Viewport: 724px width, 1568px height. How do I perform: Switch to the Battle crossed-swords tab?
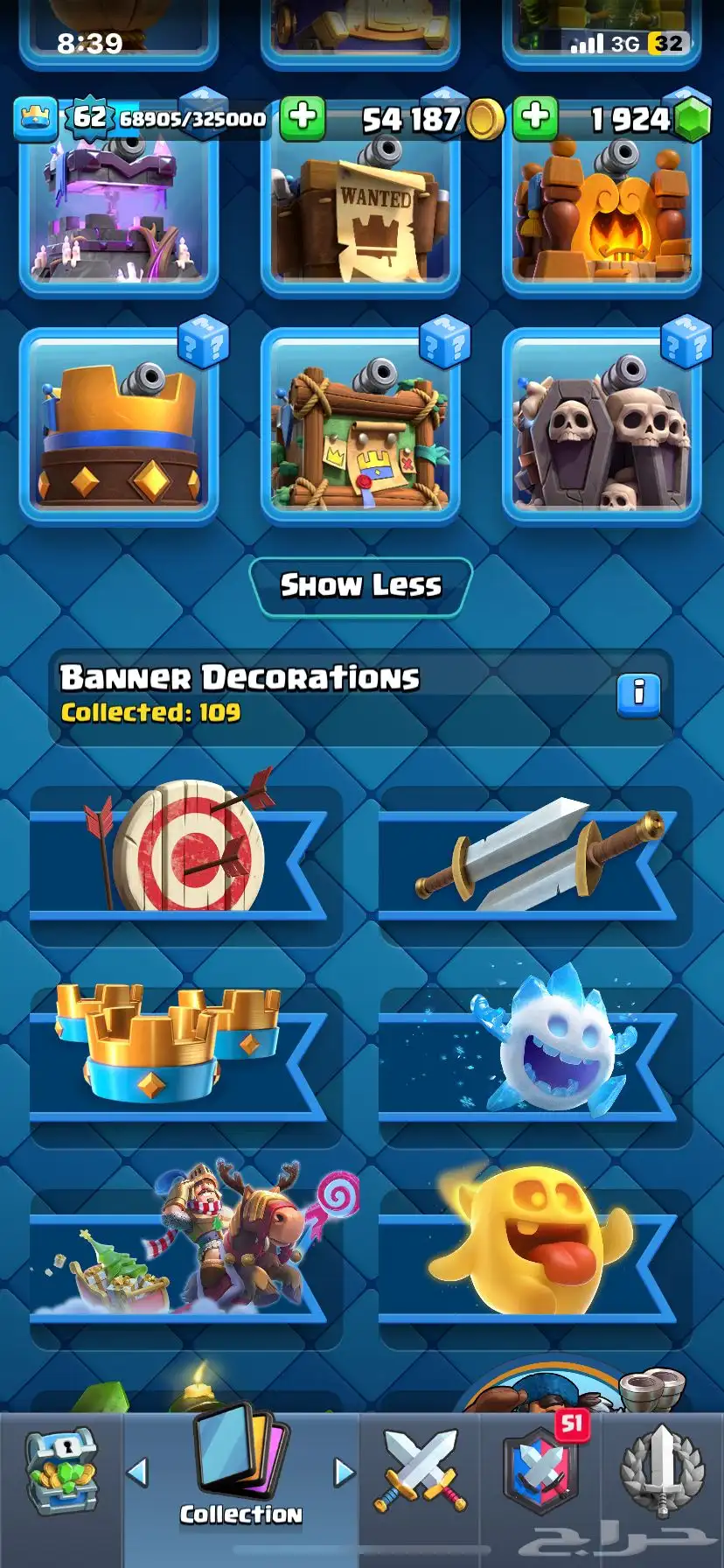point(421,1472)
